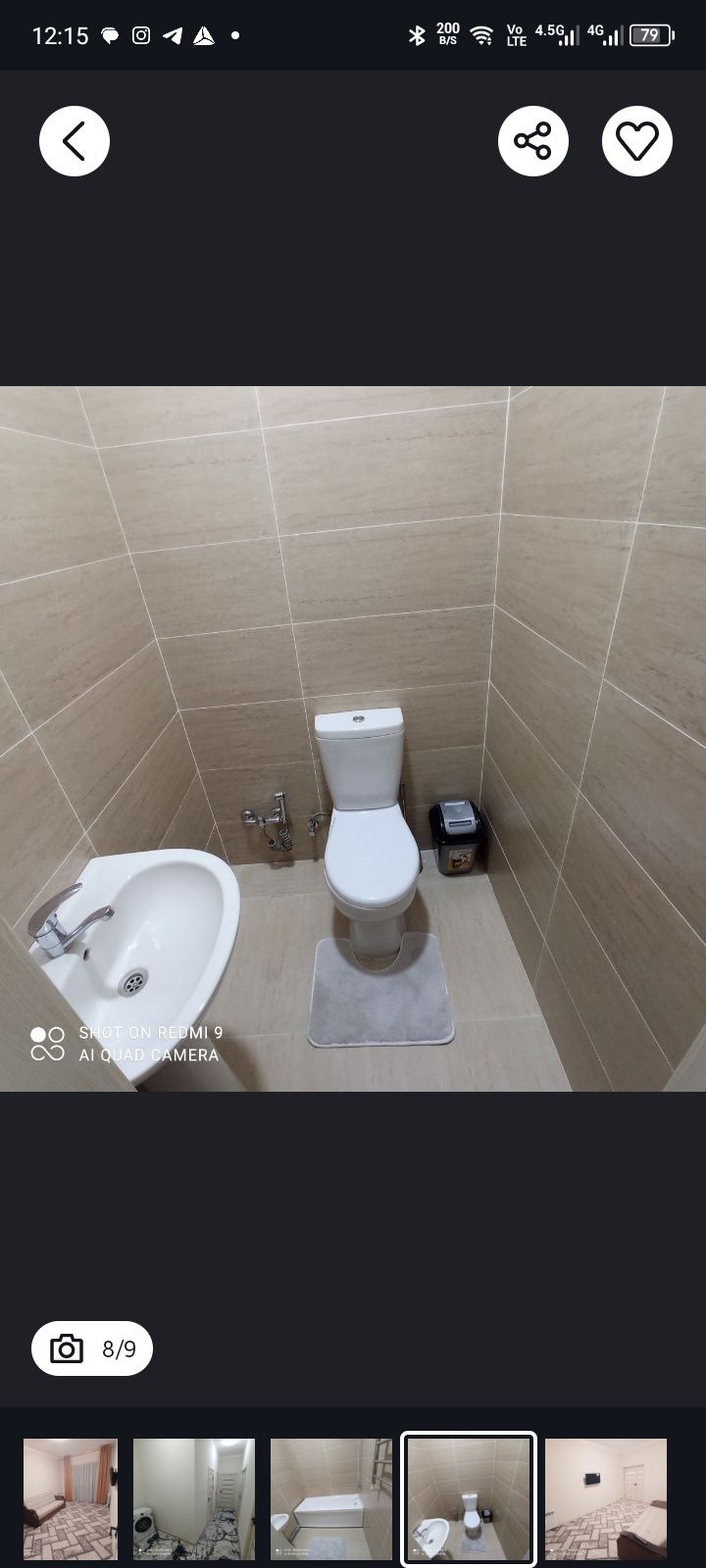Open the main toilet photo fullscreen
This screenshot has height=1568, width=706.
[353, 738]
